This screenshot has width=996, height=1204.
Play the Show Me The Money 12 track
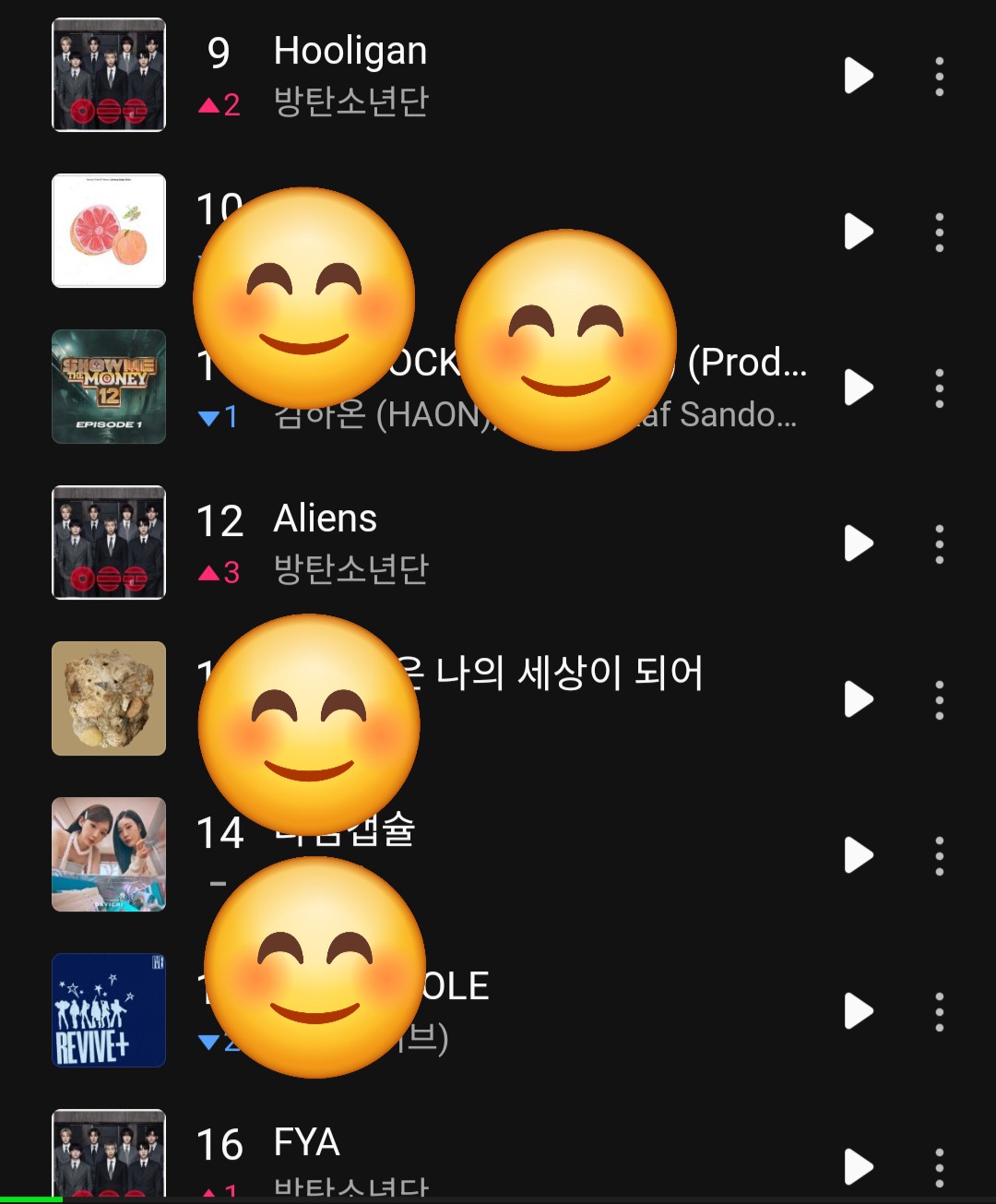point(859,387)
